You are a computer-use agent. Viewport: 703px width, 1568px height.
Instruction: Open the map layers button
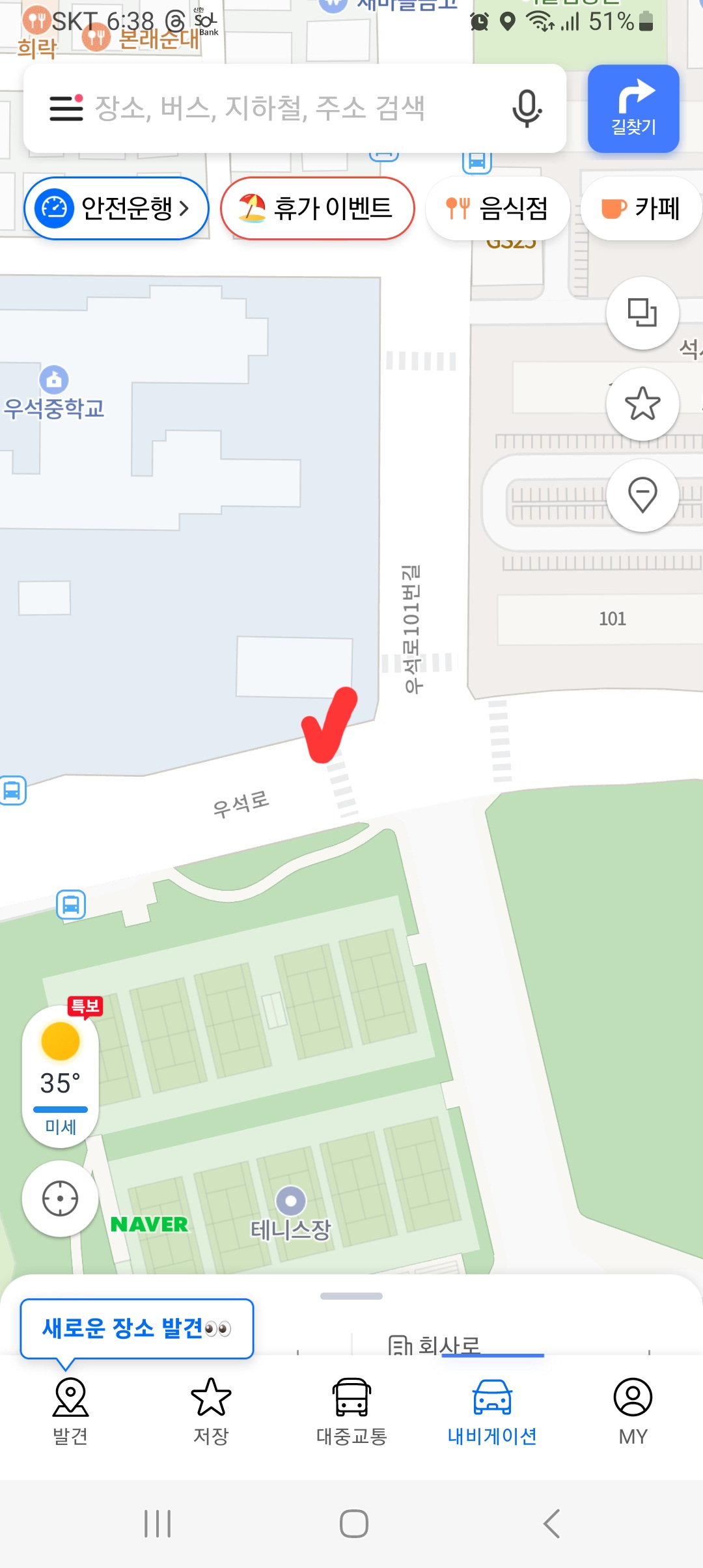(x=642, y=313)
